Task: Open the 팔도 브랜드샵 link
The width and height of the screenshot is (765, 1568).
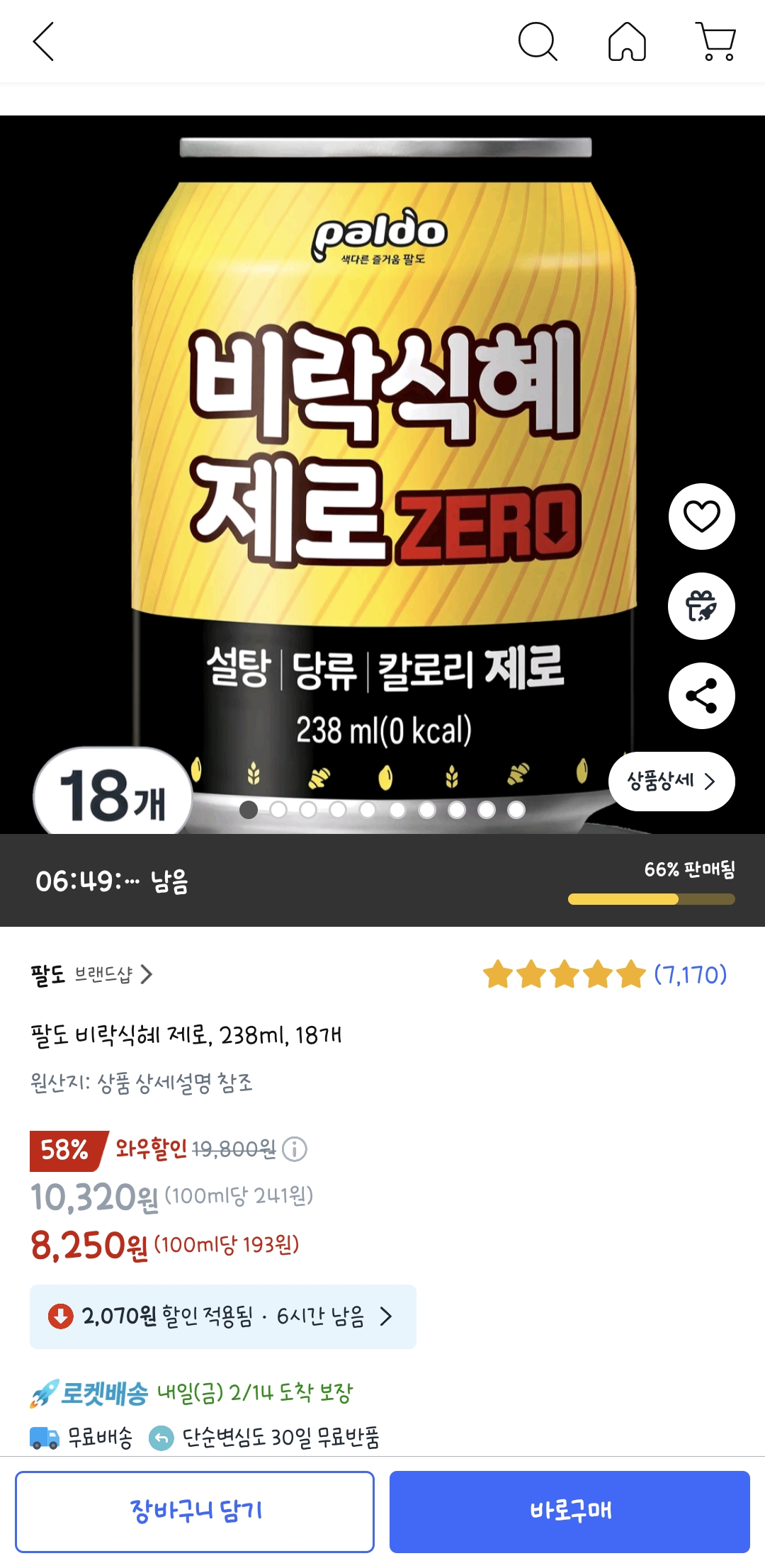Action: point(91,974)
